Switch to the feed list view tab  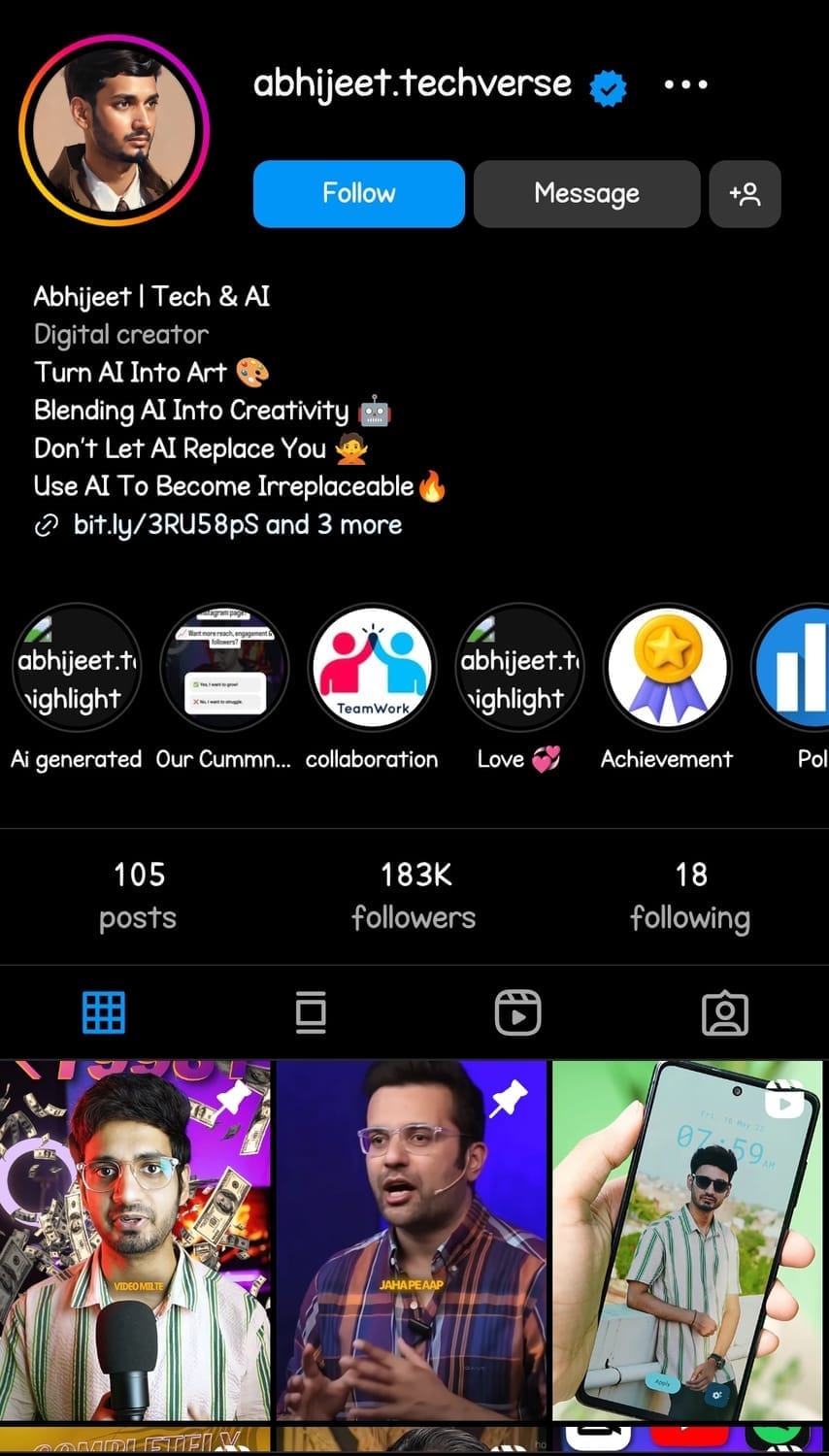[x=311, y=1013]
